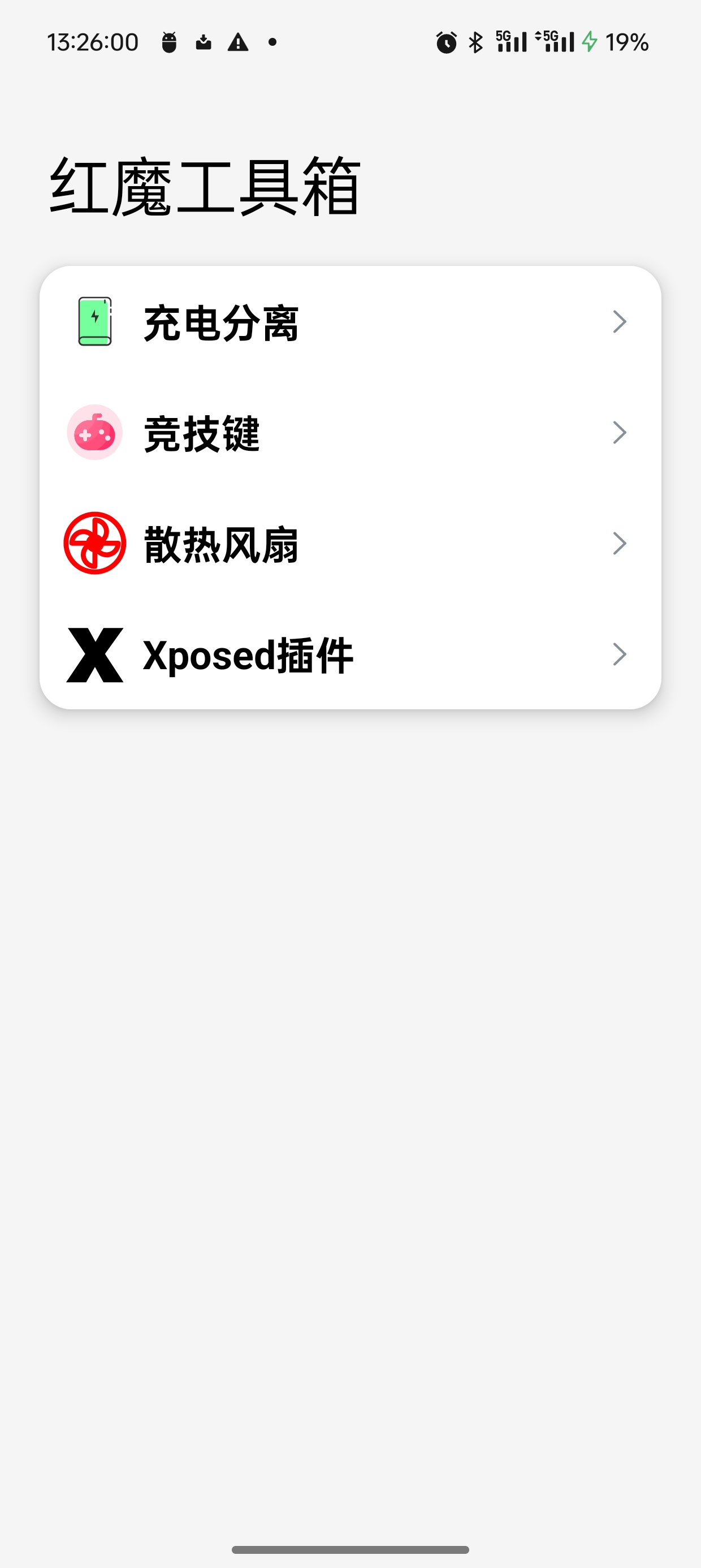Go to the Xposed插件 plugin page
Screen dimensions: 701x1568
(350, 654)
